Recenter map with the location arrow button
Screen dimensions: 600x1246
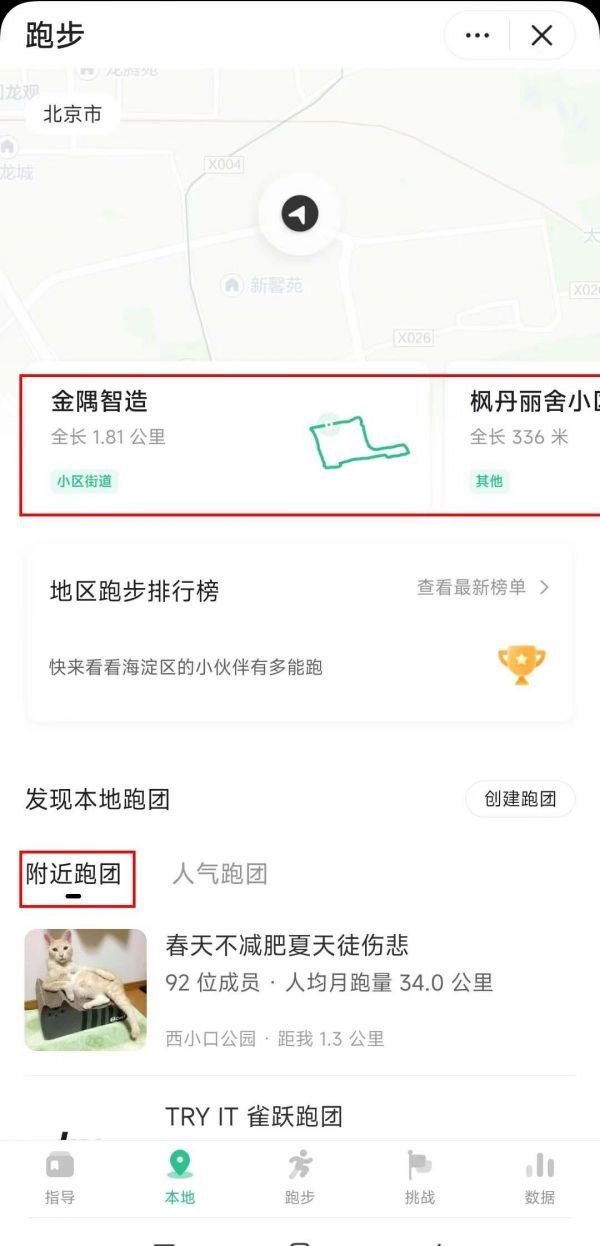point(299,213)
